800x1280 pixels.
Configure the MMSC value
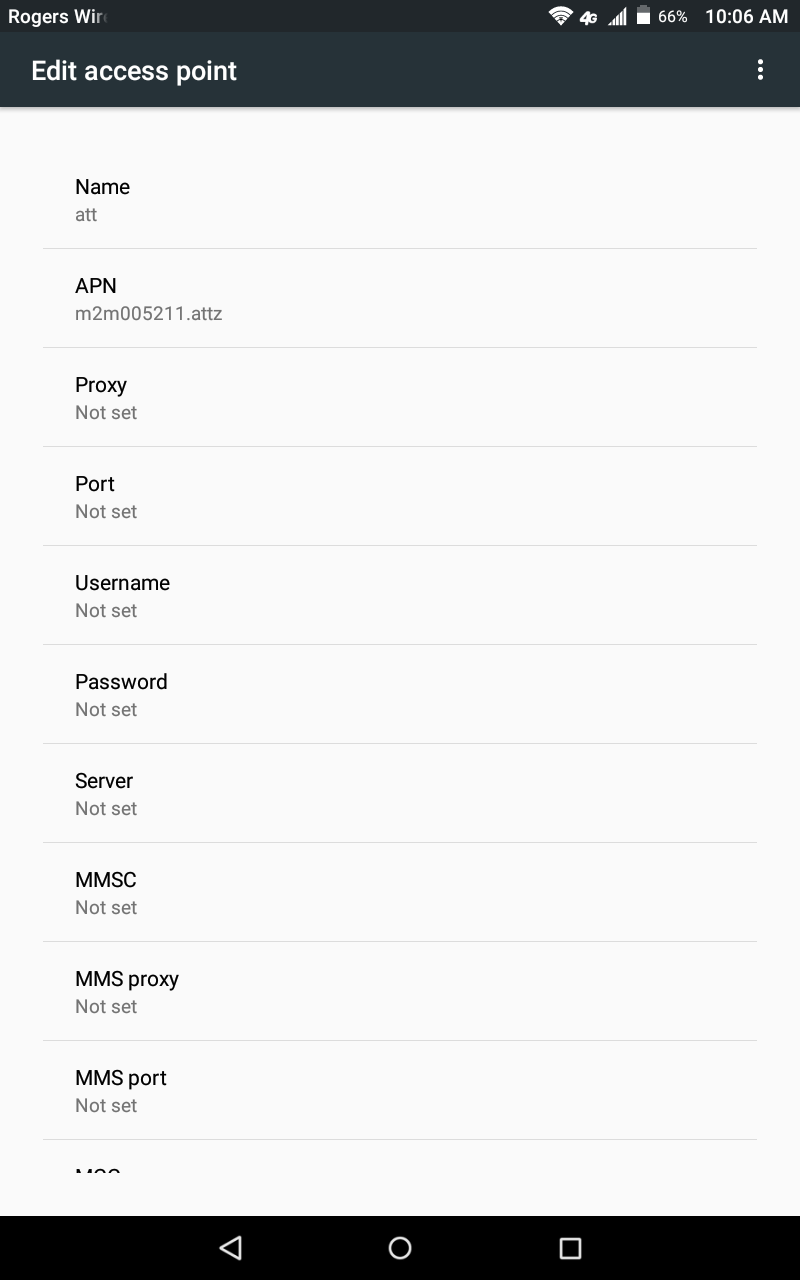[x=400, y=893]
